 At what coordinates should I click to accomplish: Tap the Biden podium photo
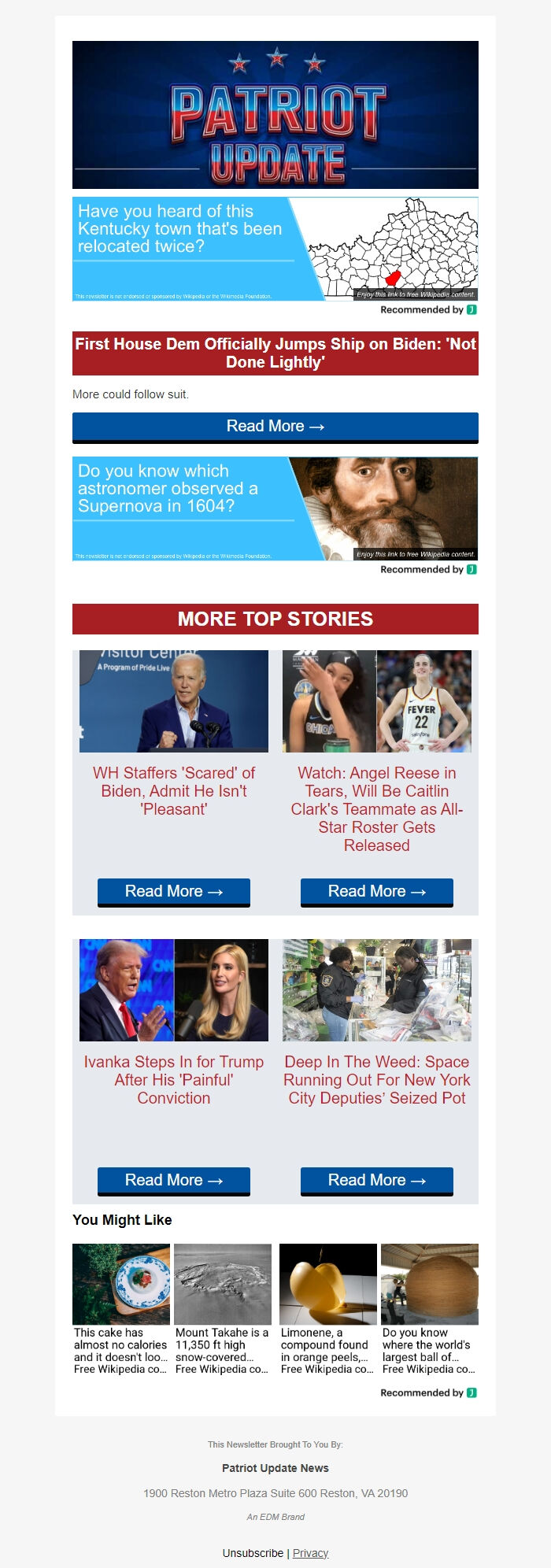tap(174, 701)
